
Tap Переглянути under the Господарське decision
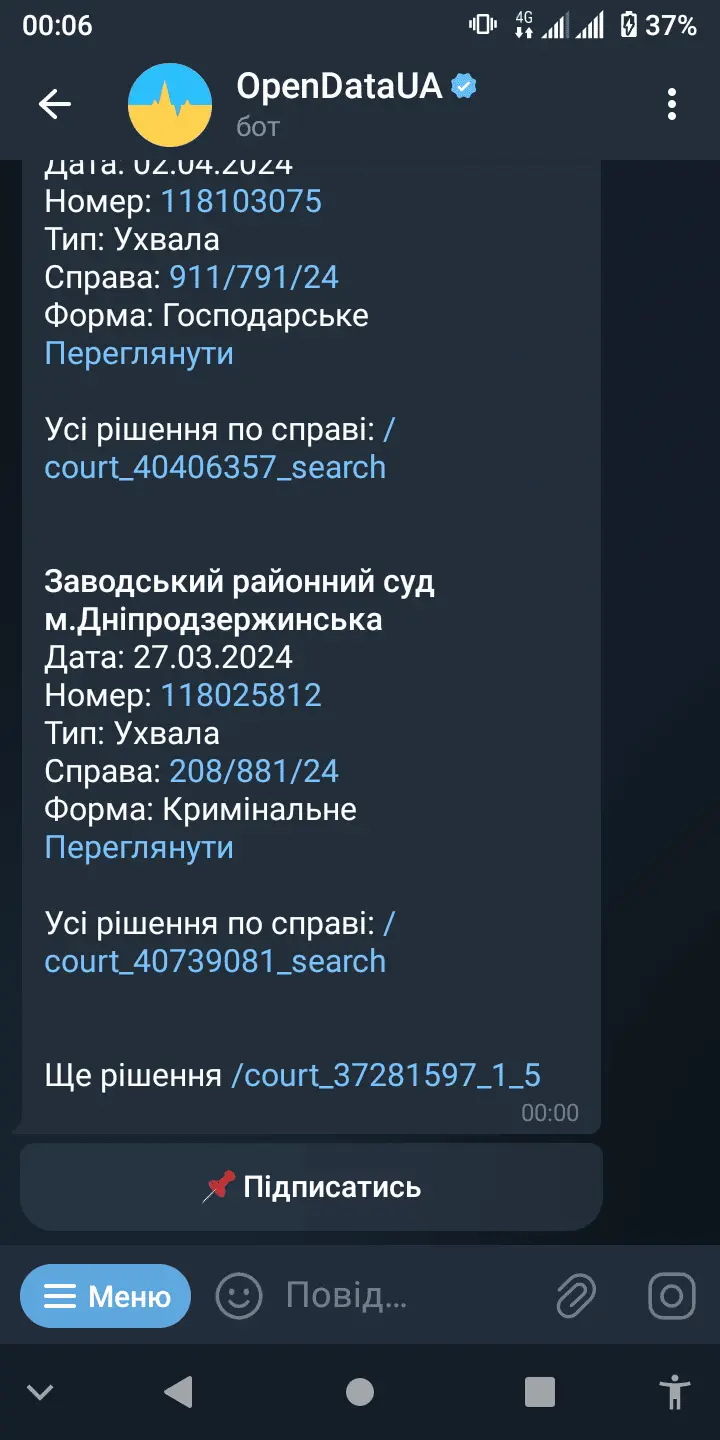(x=139, y=353)
